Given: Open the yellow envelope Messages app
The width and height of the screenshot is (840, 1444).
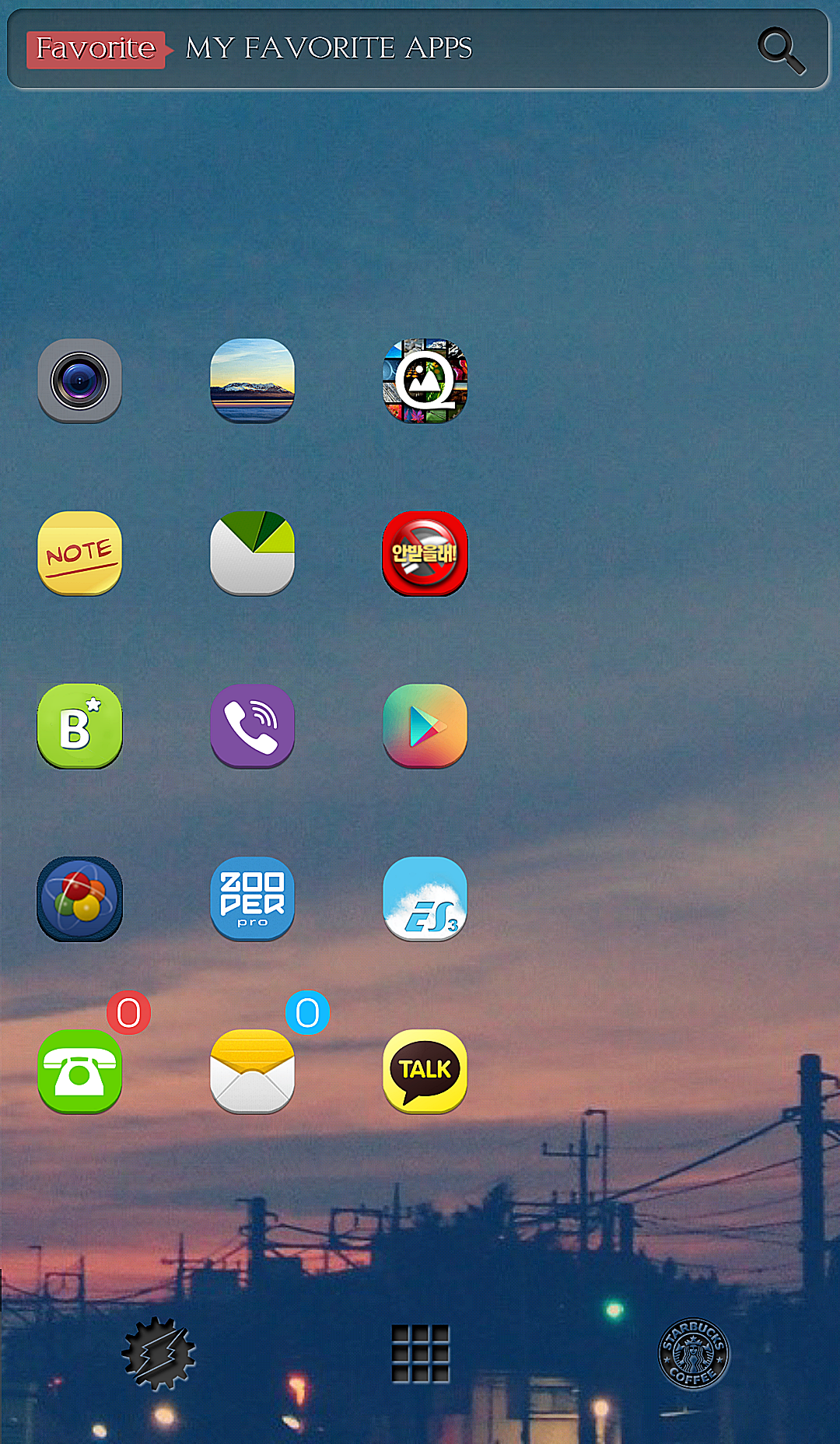Looking at the screenshot, I should [252, 1071].
